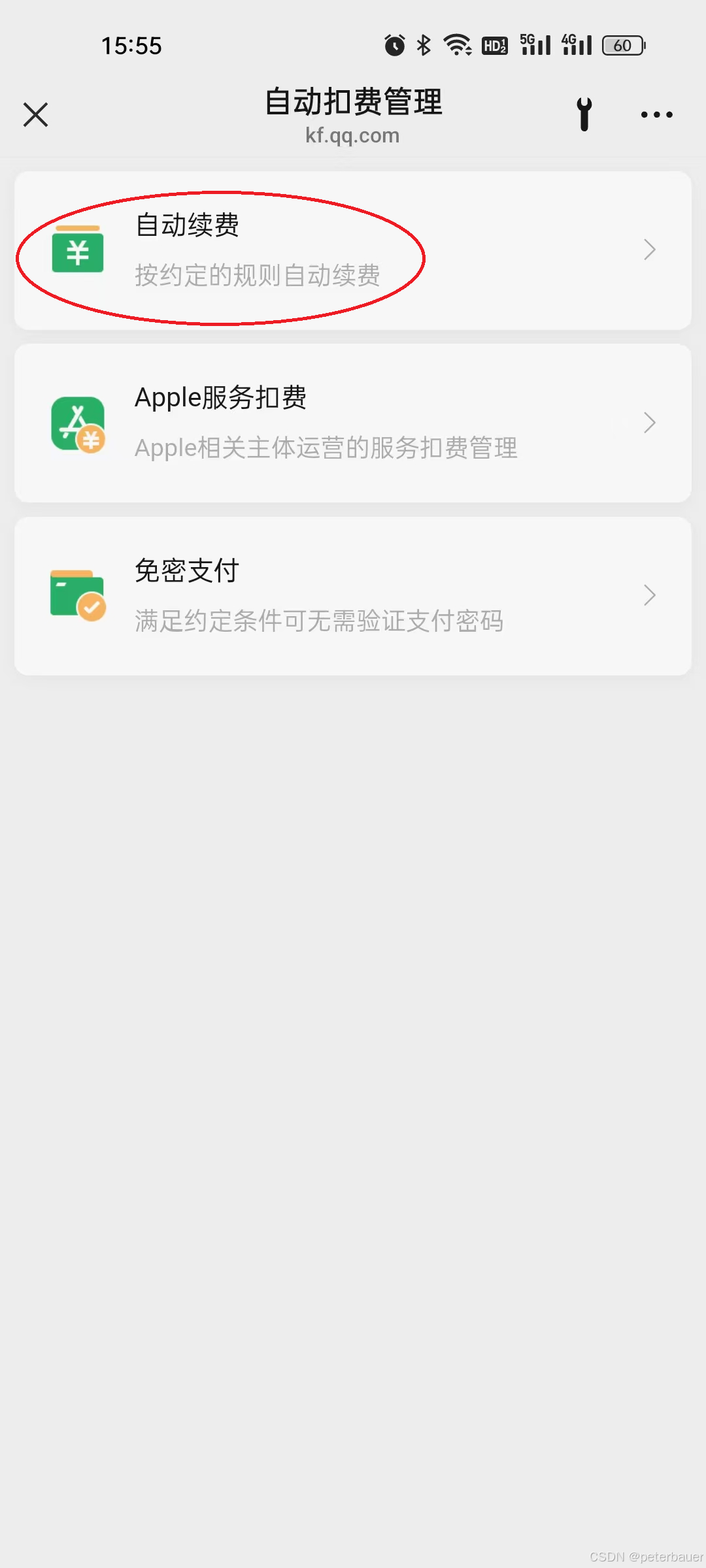Open 免密支付 settings
The height and width of the screenshot is (1568, 706).
coord(353,596)
